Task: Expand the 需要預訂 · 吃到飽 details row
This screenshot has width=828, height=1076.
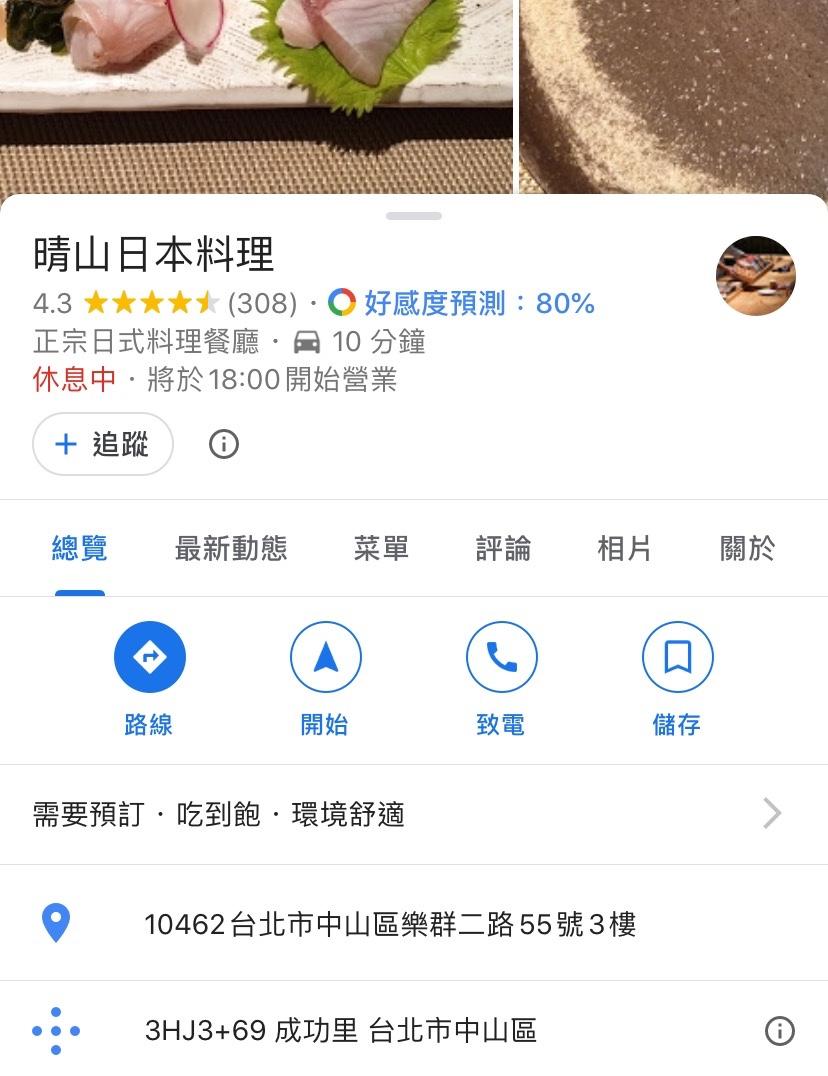Action: [x=413, y=815]
